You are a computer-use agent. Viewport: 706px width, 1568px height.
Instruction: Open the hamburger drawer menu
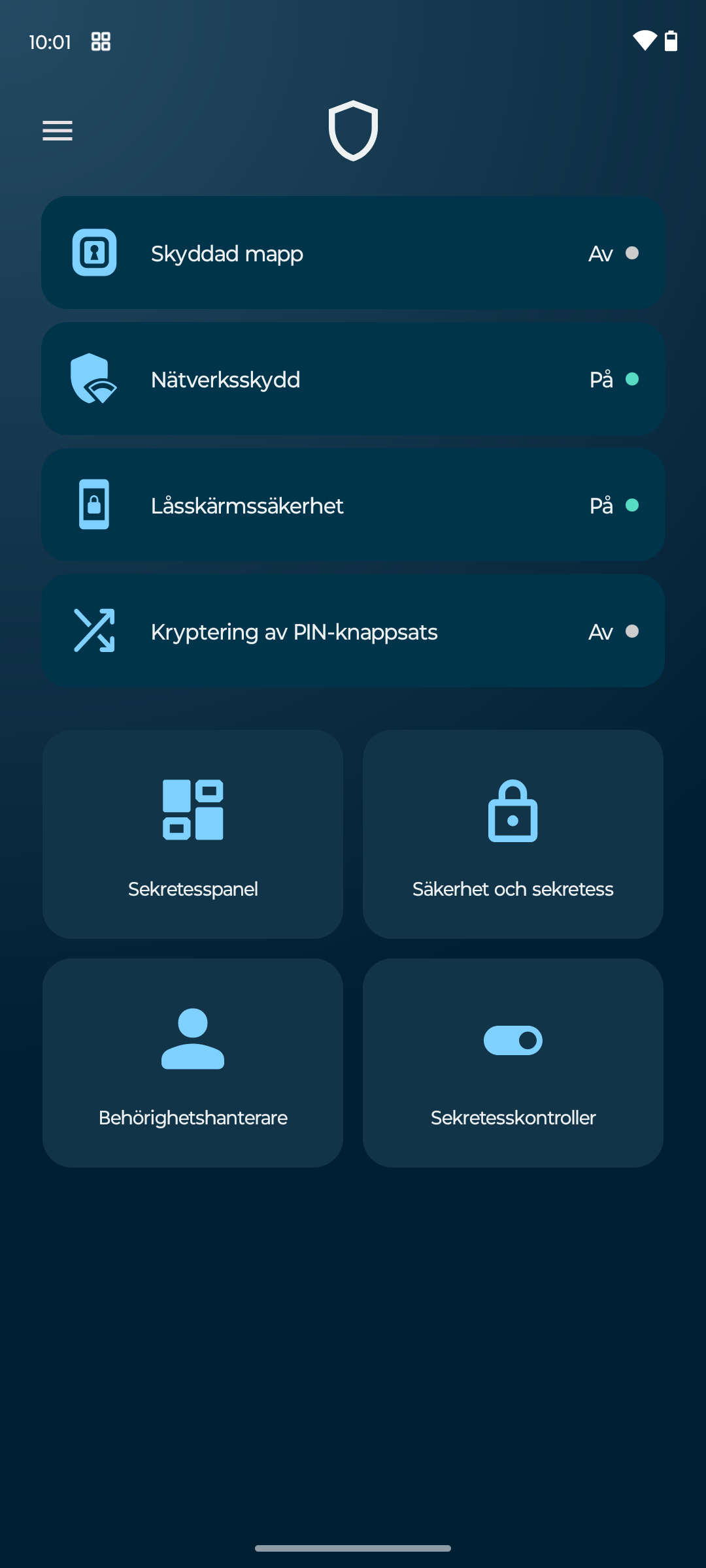point(58,131)
